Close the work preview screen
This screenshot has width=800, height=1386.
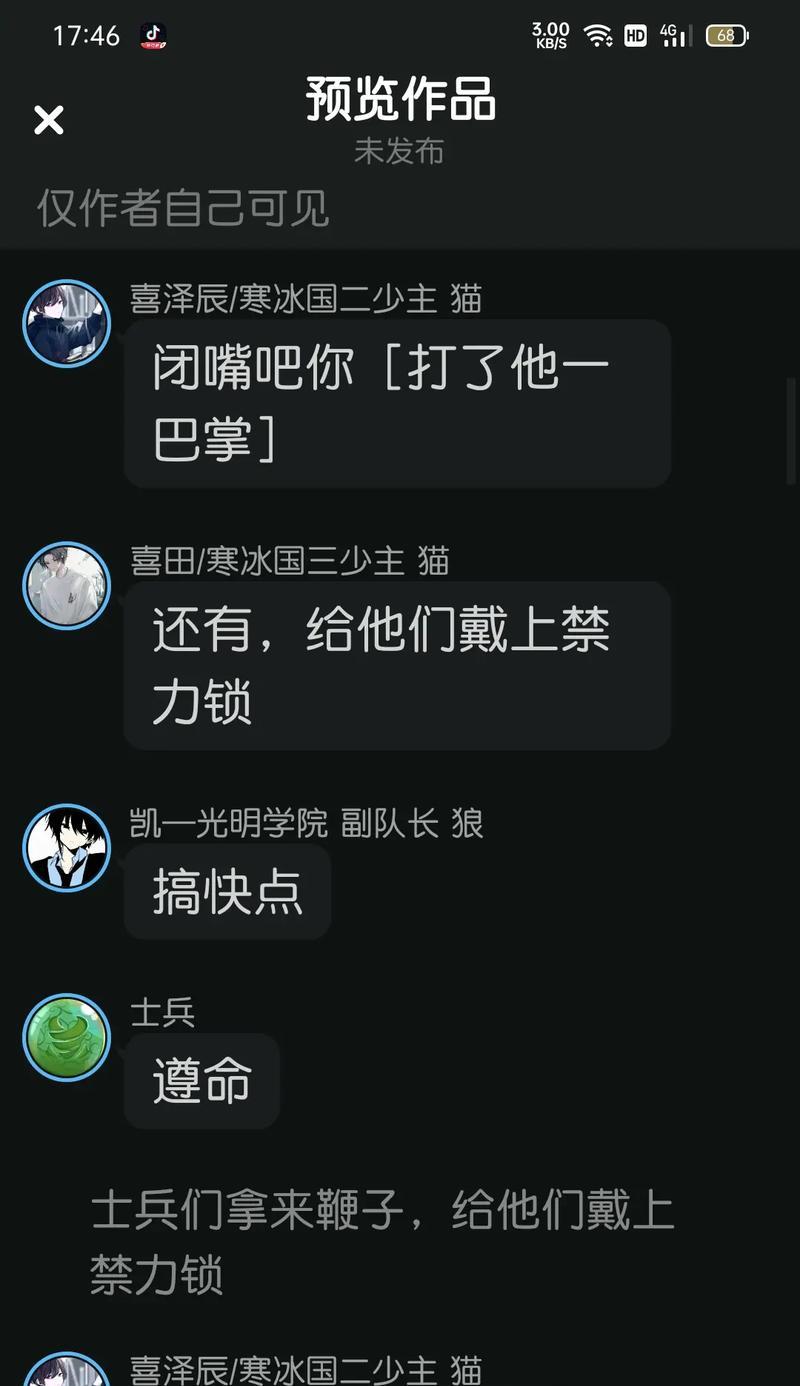coord(49,121)
